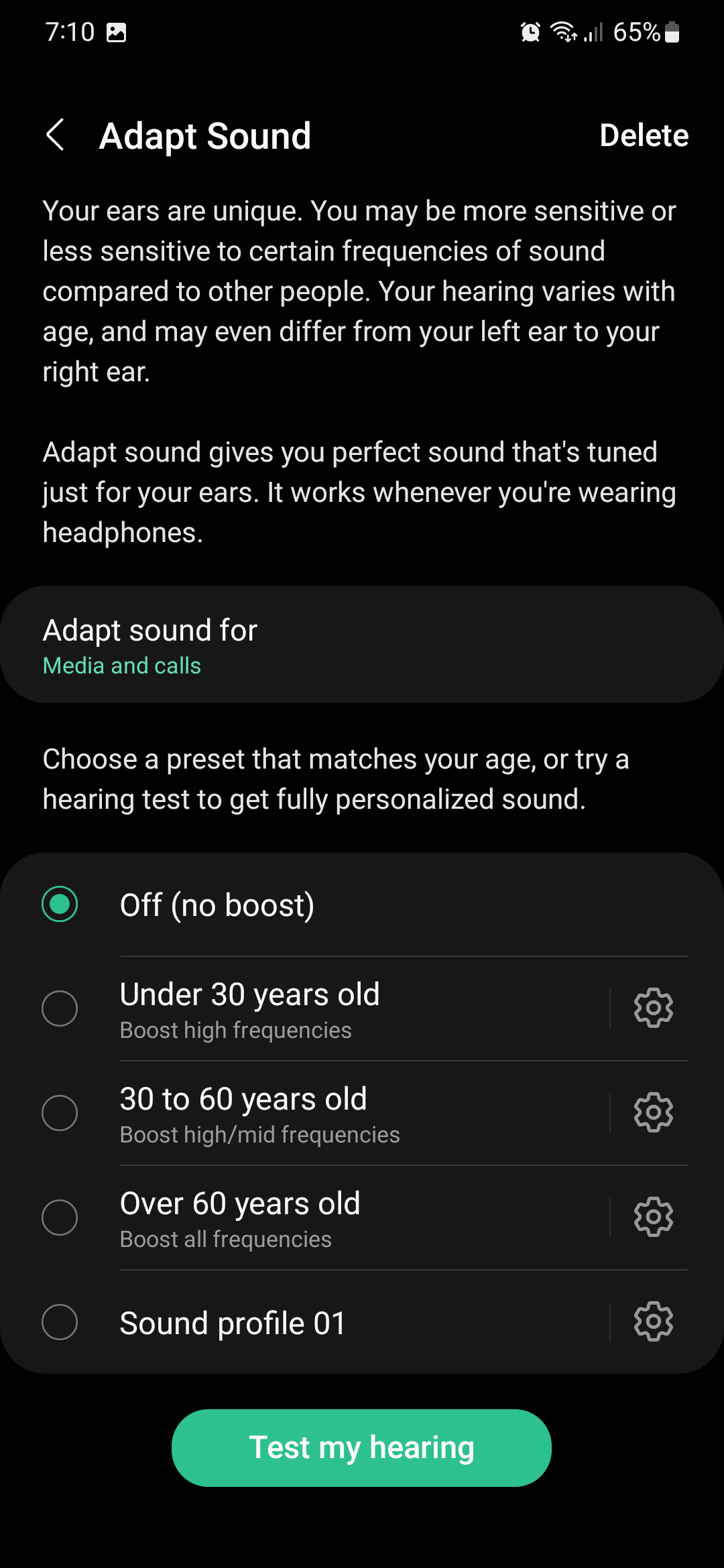Pick Over 60 years old preset
The image size is (724, 1568).
60,1218
